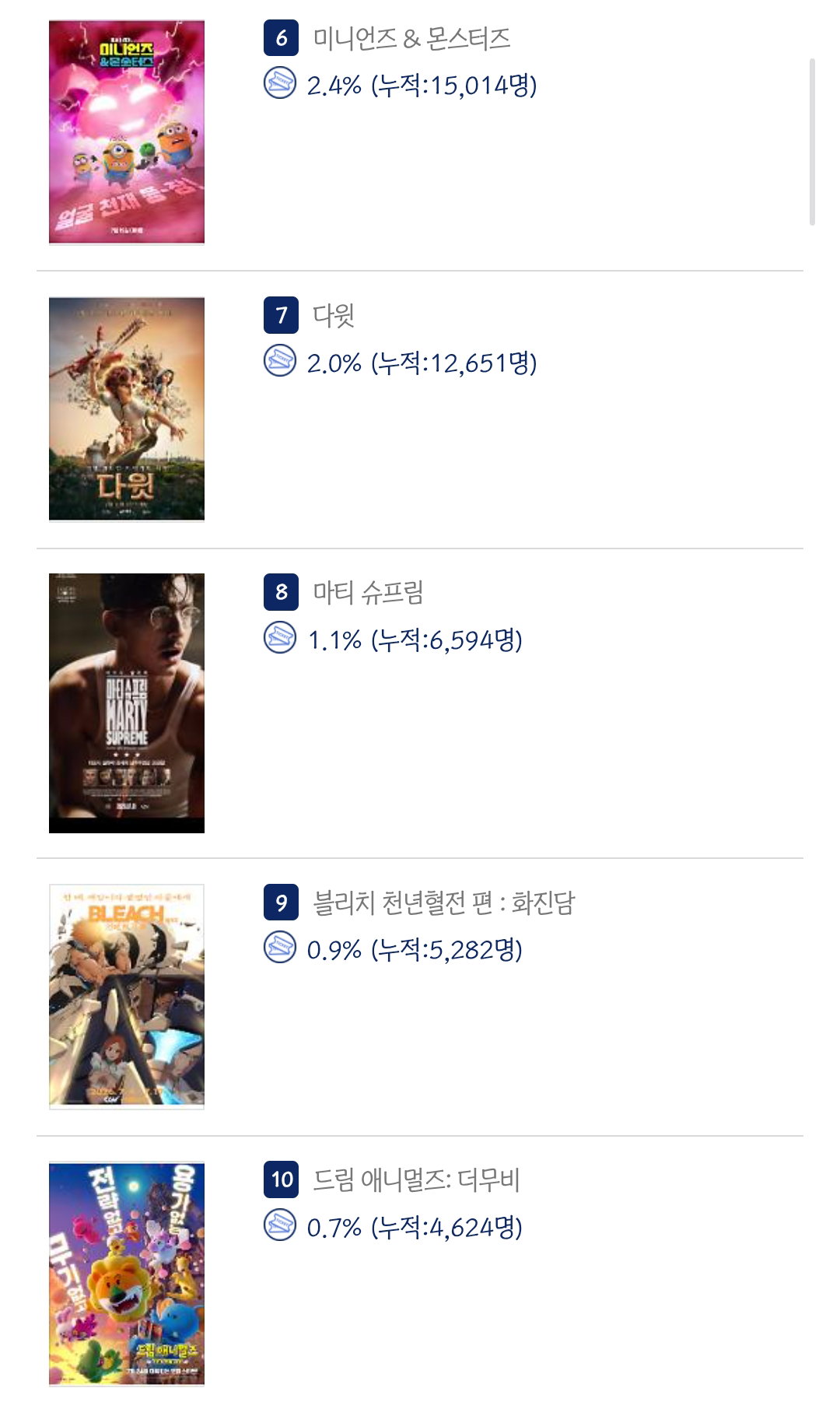Screen dimensions: 840x1409
Task: Tap the 블리치 천년혈전 편 : 화진담 title
Action: [443, 903]
